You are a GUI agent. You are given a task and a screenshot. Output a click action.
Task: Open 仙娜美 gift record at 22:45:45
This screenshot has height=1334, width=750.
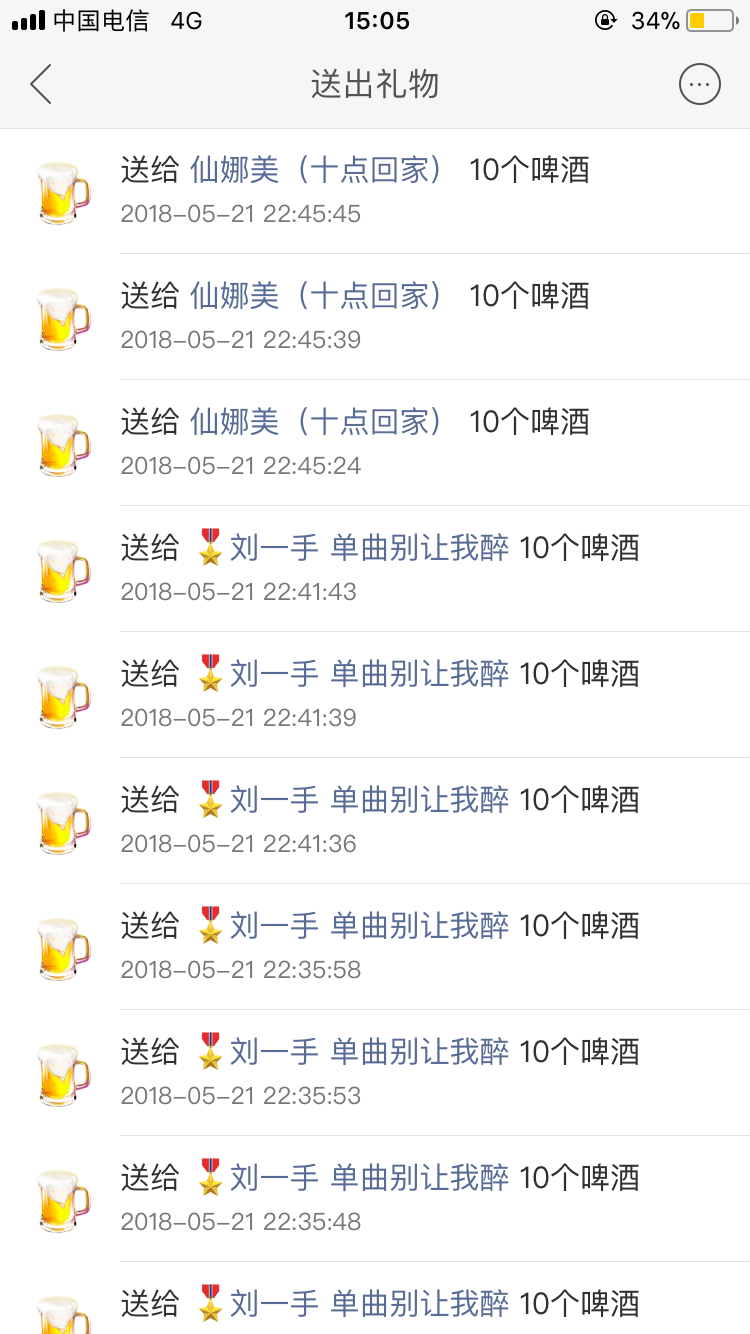(375, 191)
